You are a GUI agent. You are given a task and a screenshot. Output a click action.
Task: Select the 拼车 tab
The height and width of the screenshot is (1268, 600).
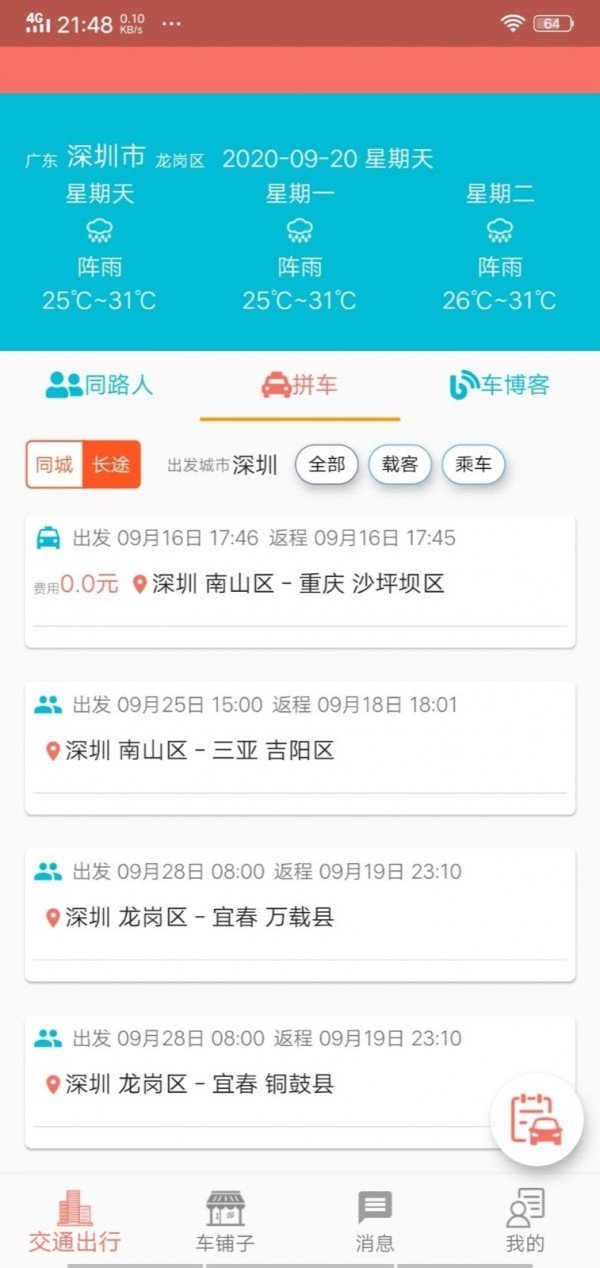click(x=300, y=385)
